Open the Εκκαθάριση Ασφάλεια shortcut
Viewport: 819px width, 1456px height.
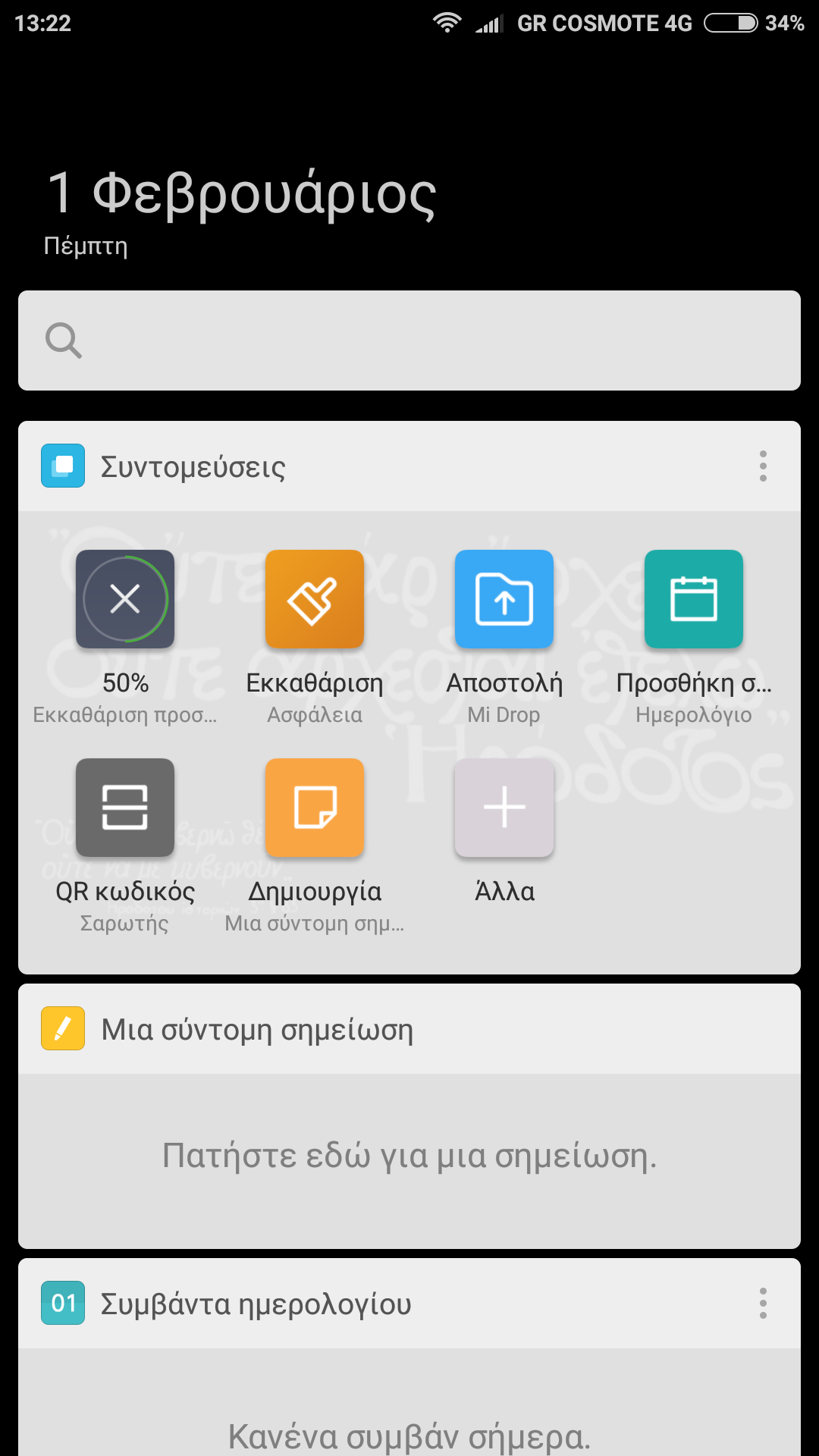[315, 599]
